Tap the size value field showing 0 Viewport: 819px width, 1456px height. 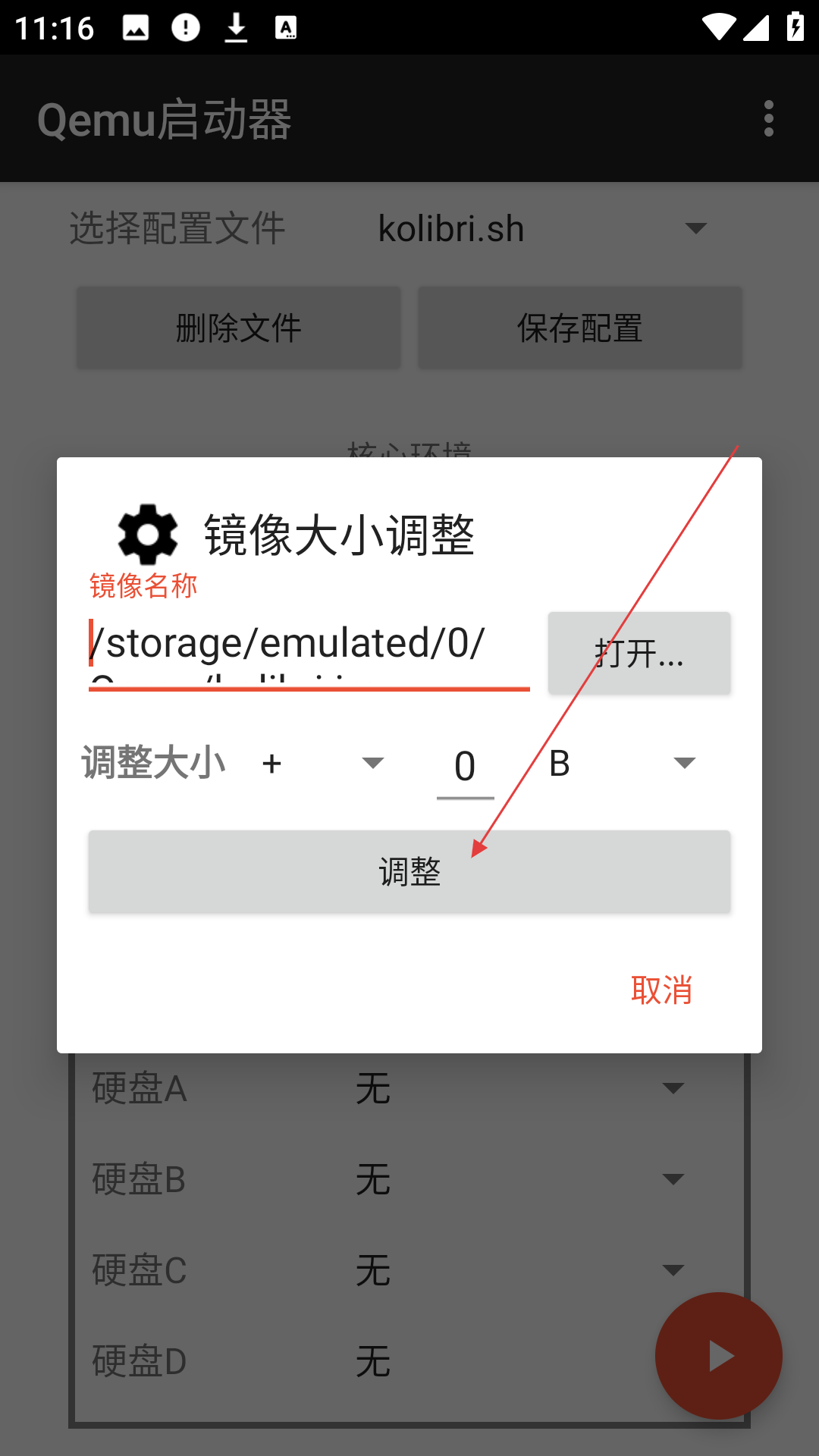tap(466, 766)
